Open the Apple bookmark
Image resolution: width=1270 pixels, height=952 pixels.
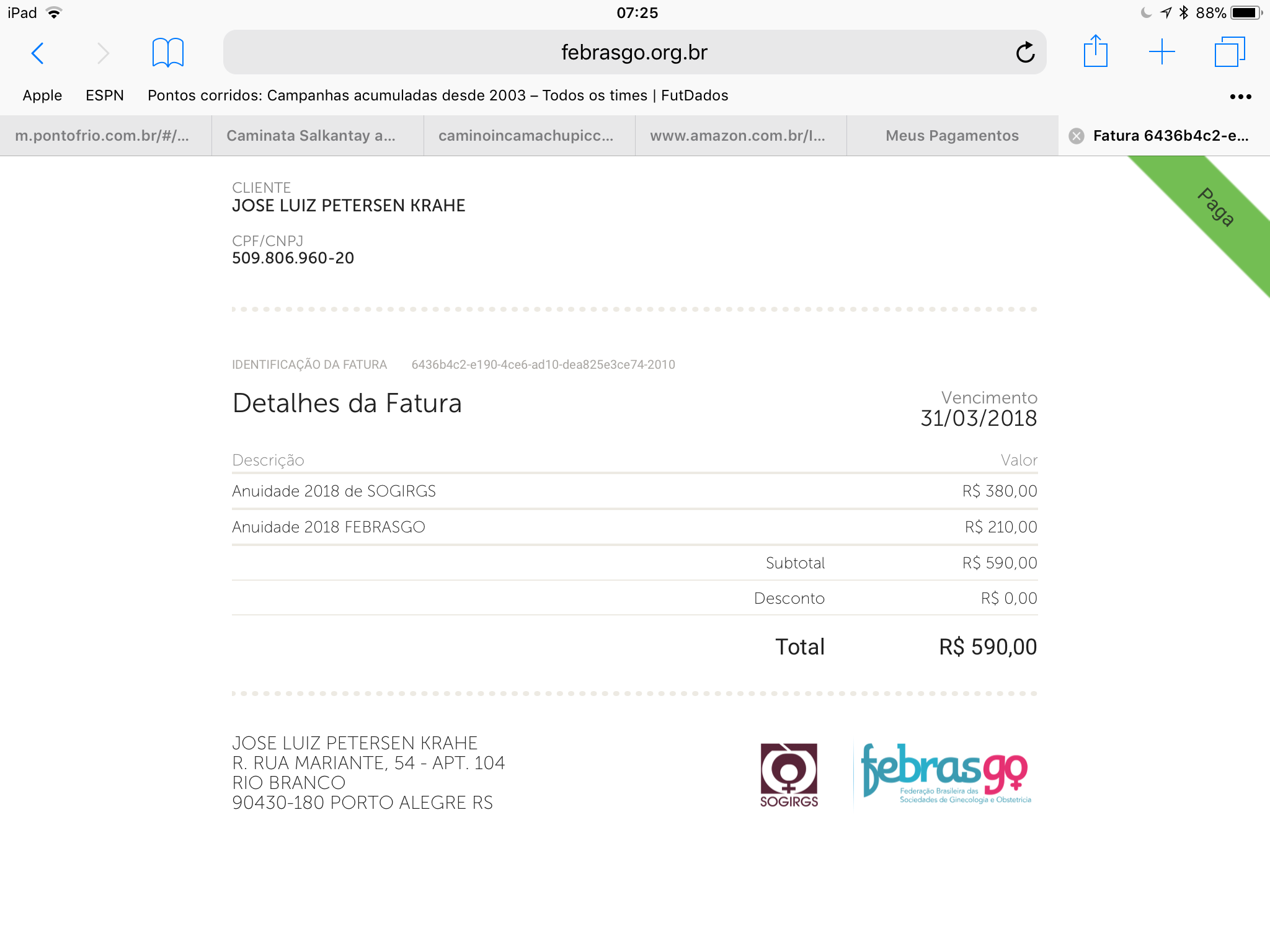click(42, 95)
